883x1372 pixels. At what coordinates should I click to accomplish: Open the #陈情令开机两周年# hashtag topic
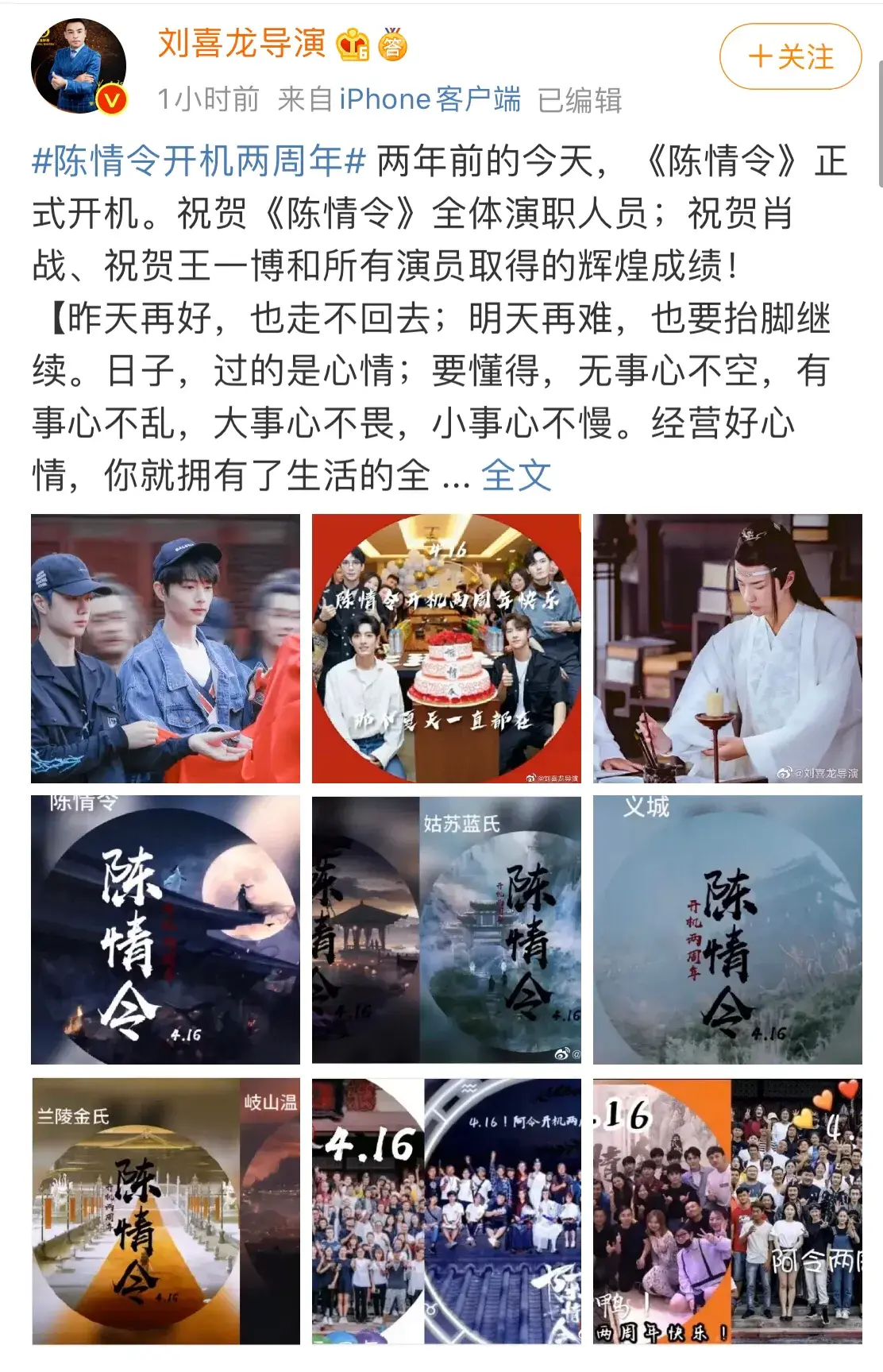[198, 161]
